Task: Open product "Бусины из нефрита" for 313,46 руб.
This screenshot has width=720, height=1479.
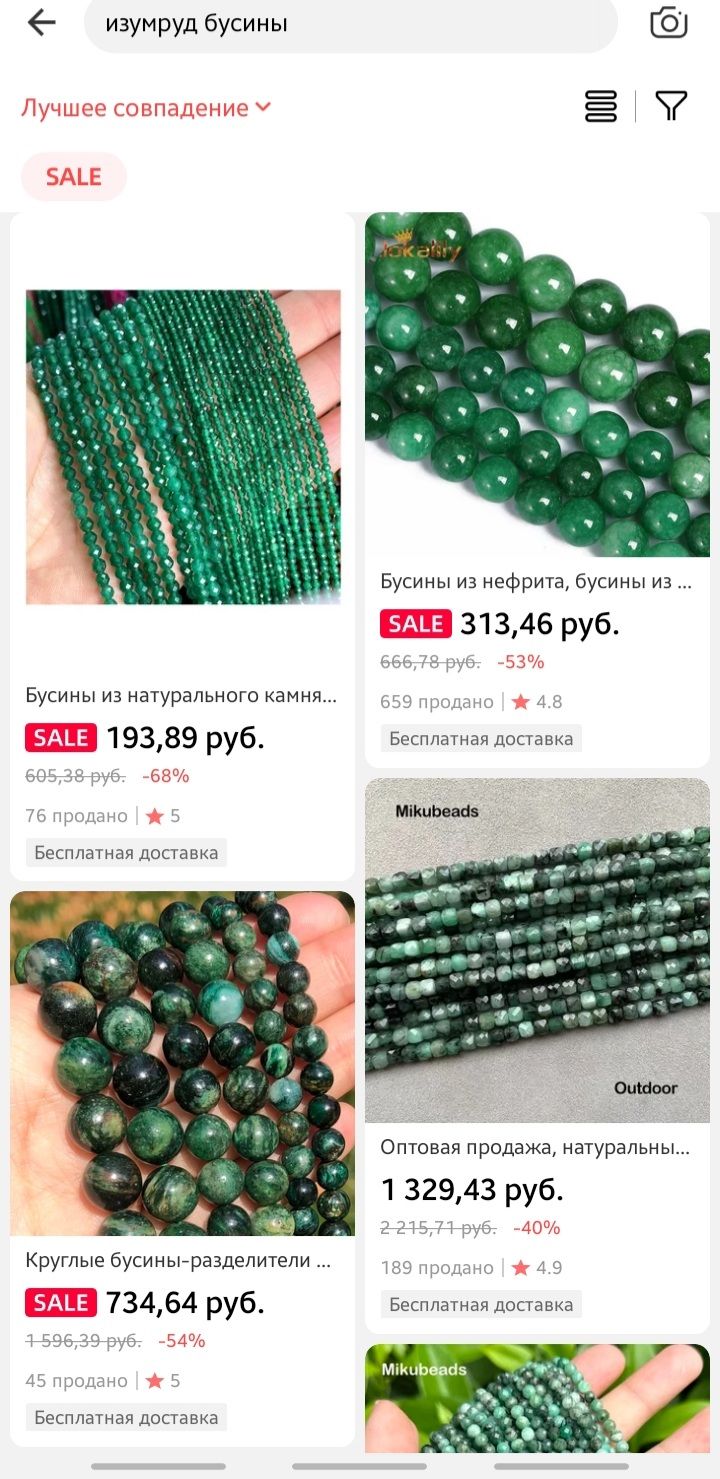Action: (x=537, y=385)
